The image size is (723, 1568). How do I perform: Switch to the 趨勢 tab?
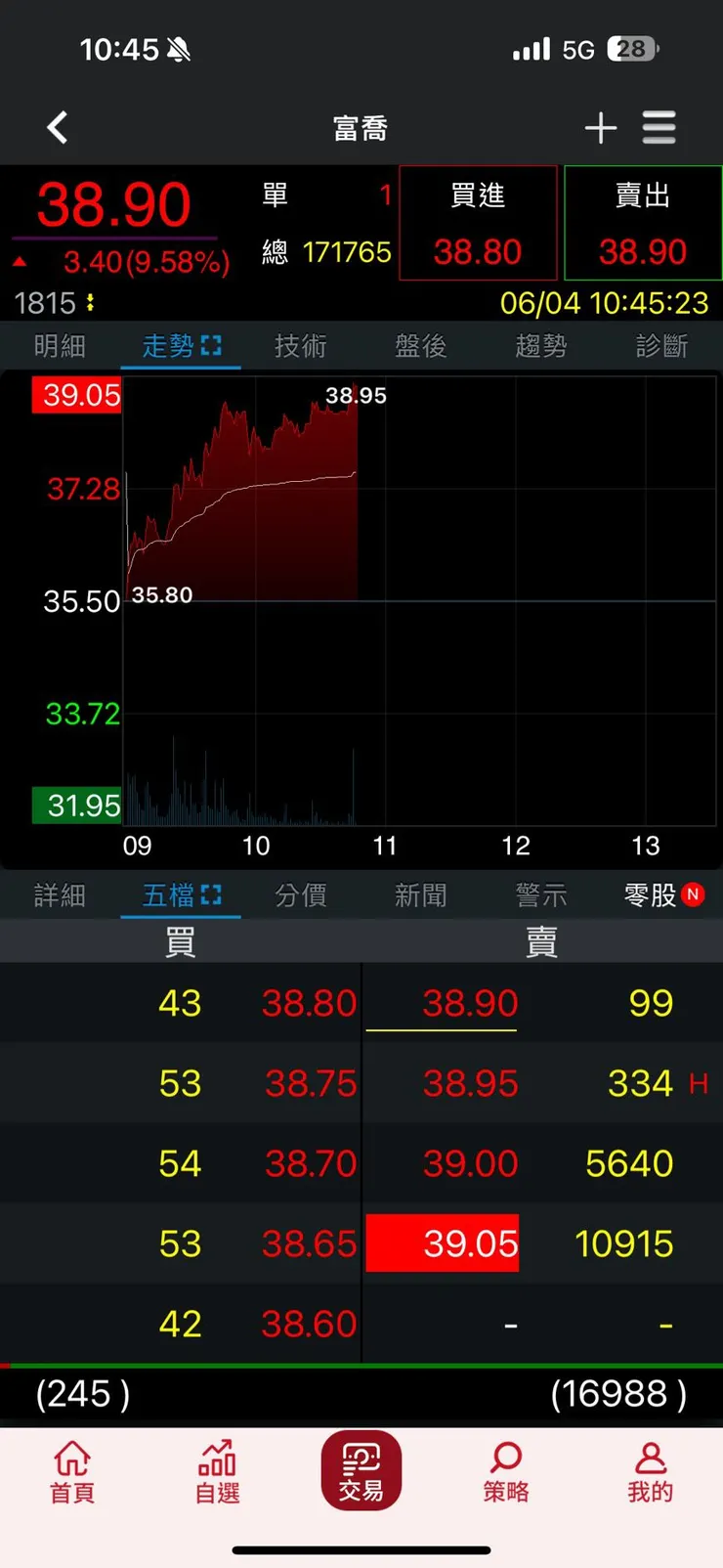(541, 346)
